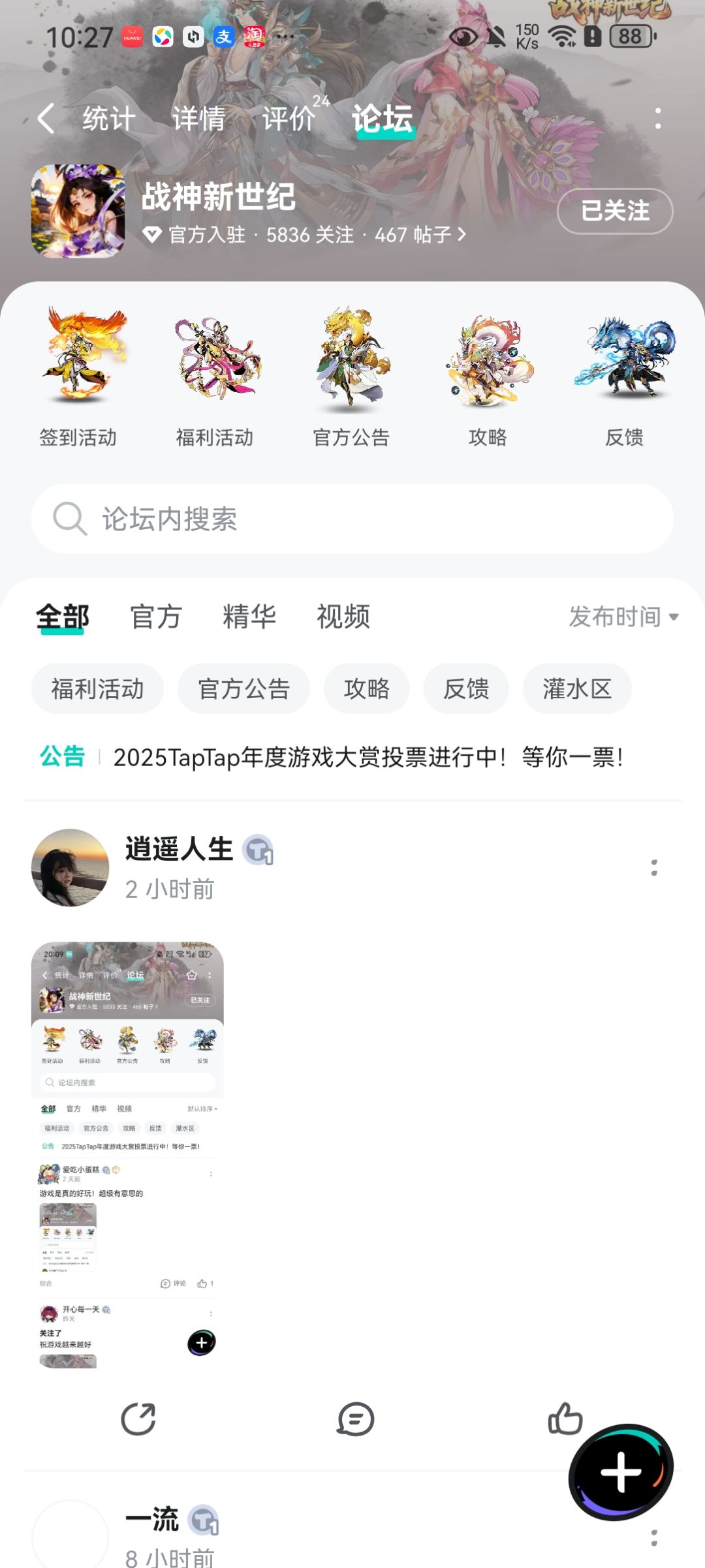Tap the 论坛内搜索 search box
705x1568 pixels.
[x=352, y=519]
